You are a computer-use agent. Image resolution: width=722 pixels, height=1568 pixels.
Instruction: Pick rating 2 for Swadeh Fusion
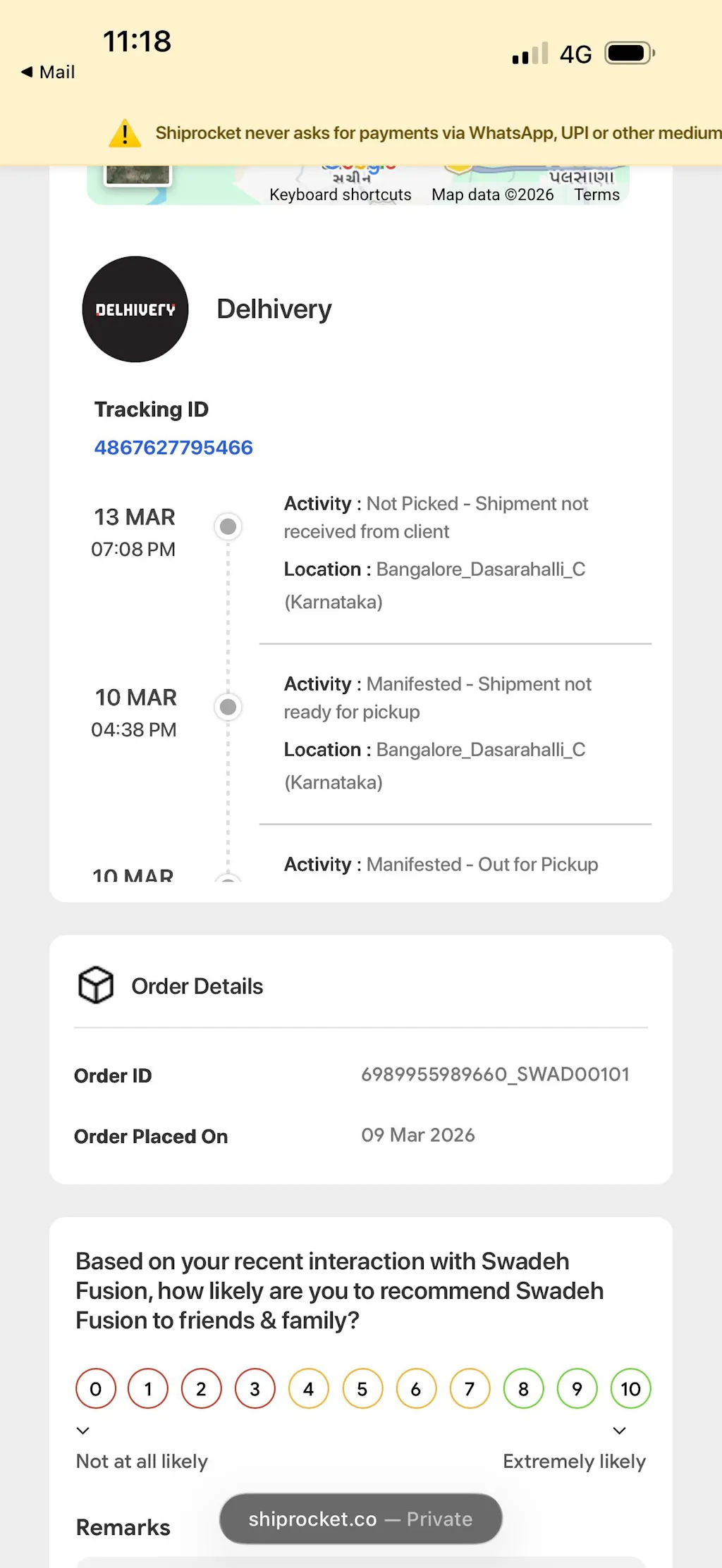pos(201,1388)
